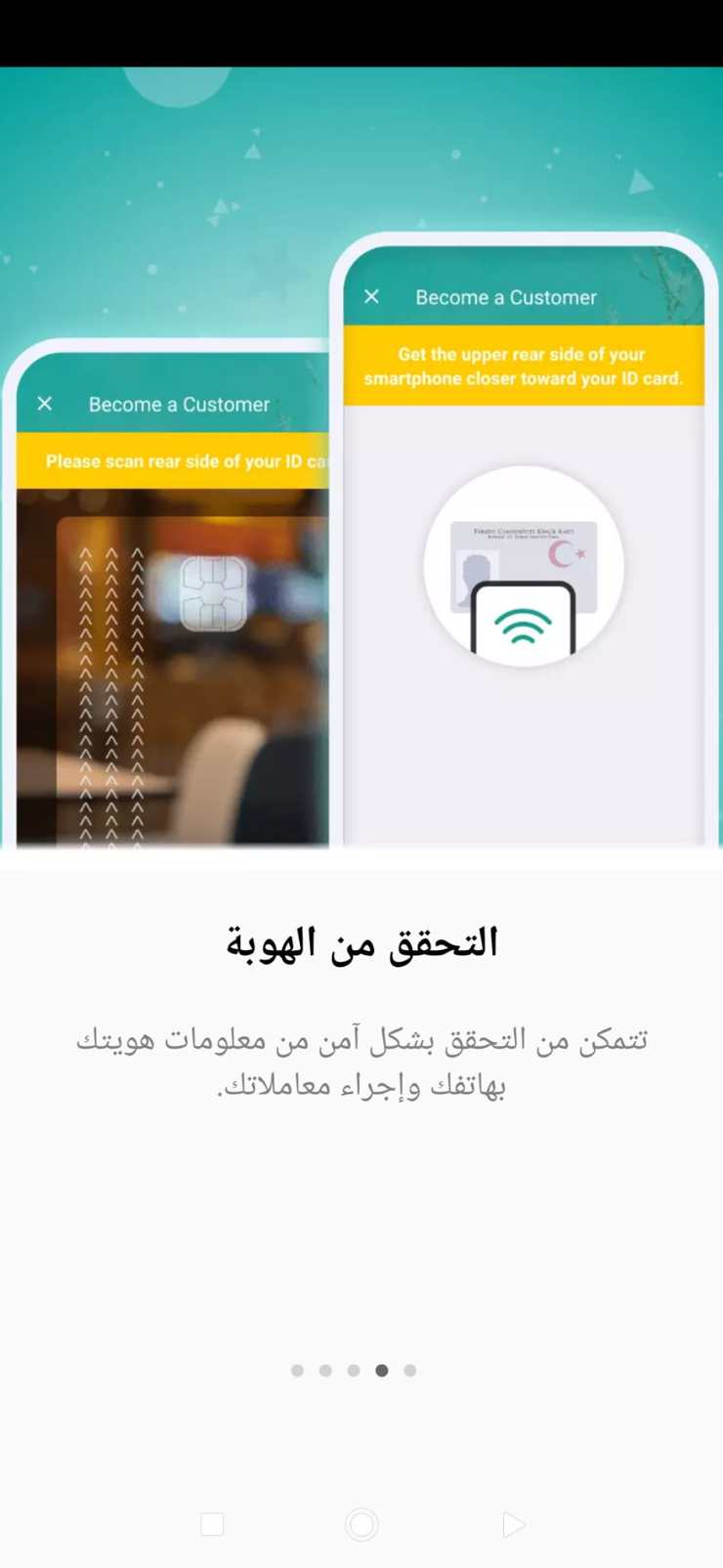Jump to the first onboarding page dot

[x=297, y=1371]
